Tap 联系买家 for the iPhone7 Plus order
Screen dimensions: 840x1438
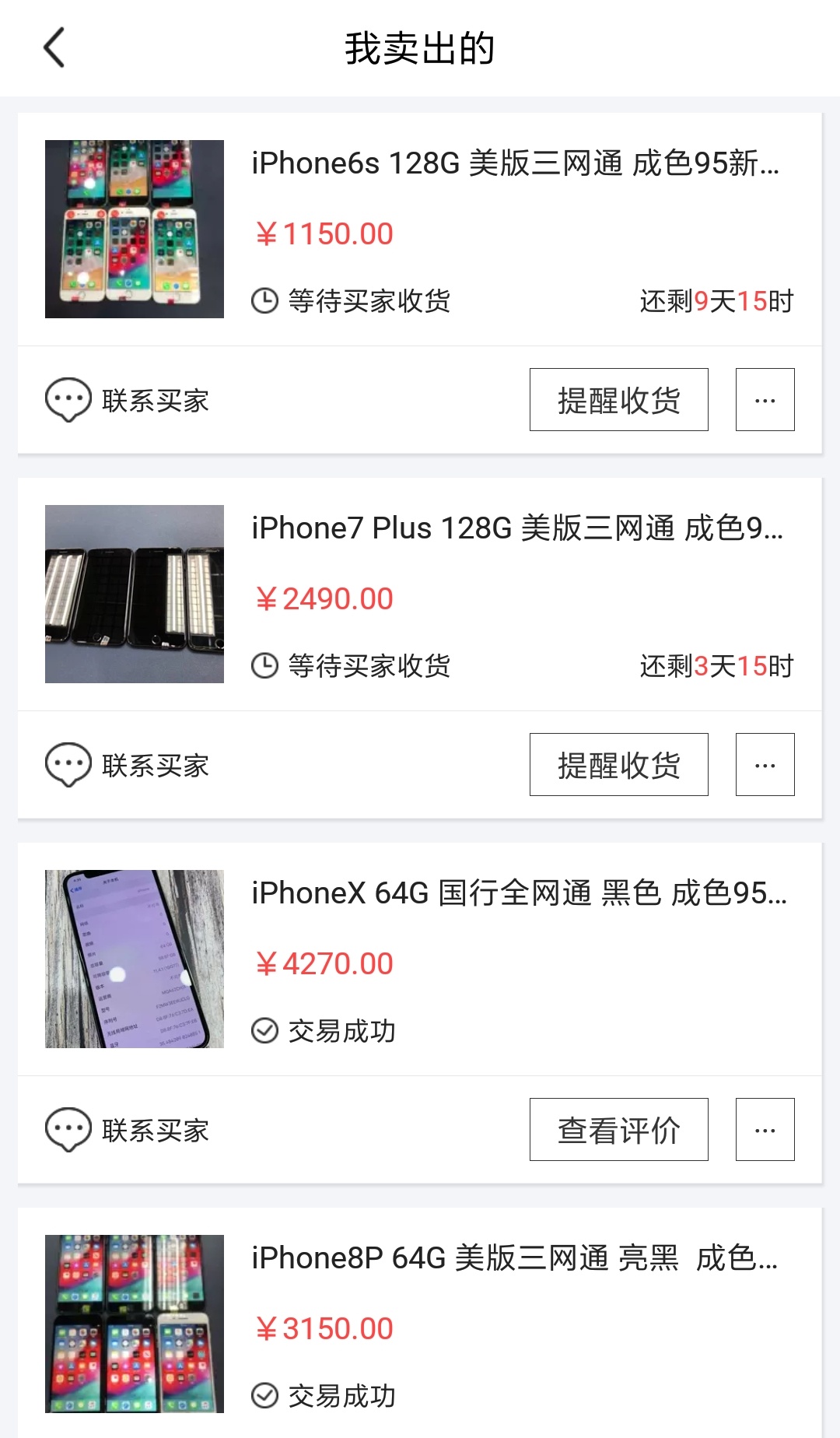153,764
